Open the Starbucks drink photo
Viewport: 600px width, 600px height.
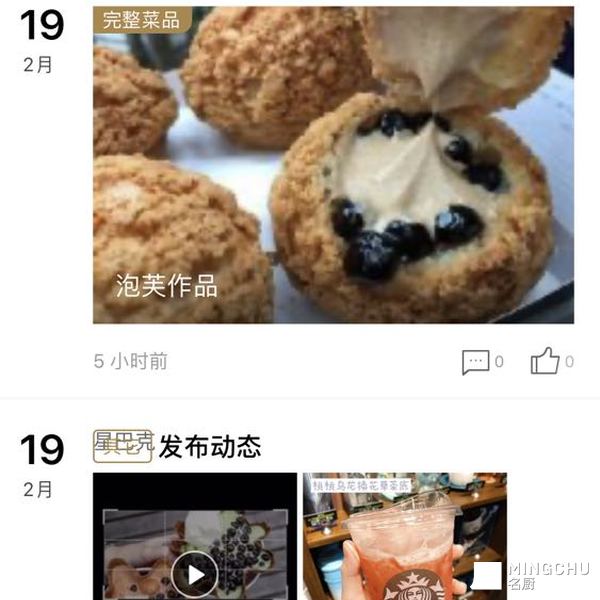405,537
